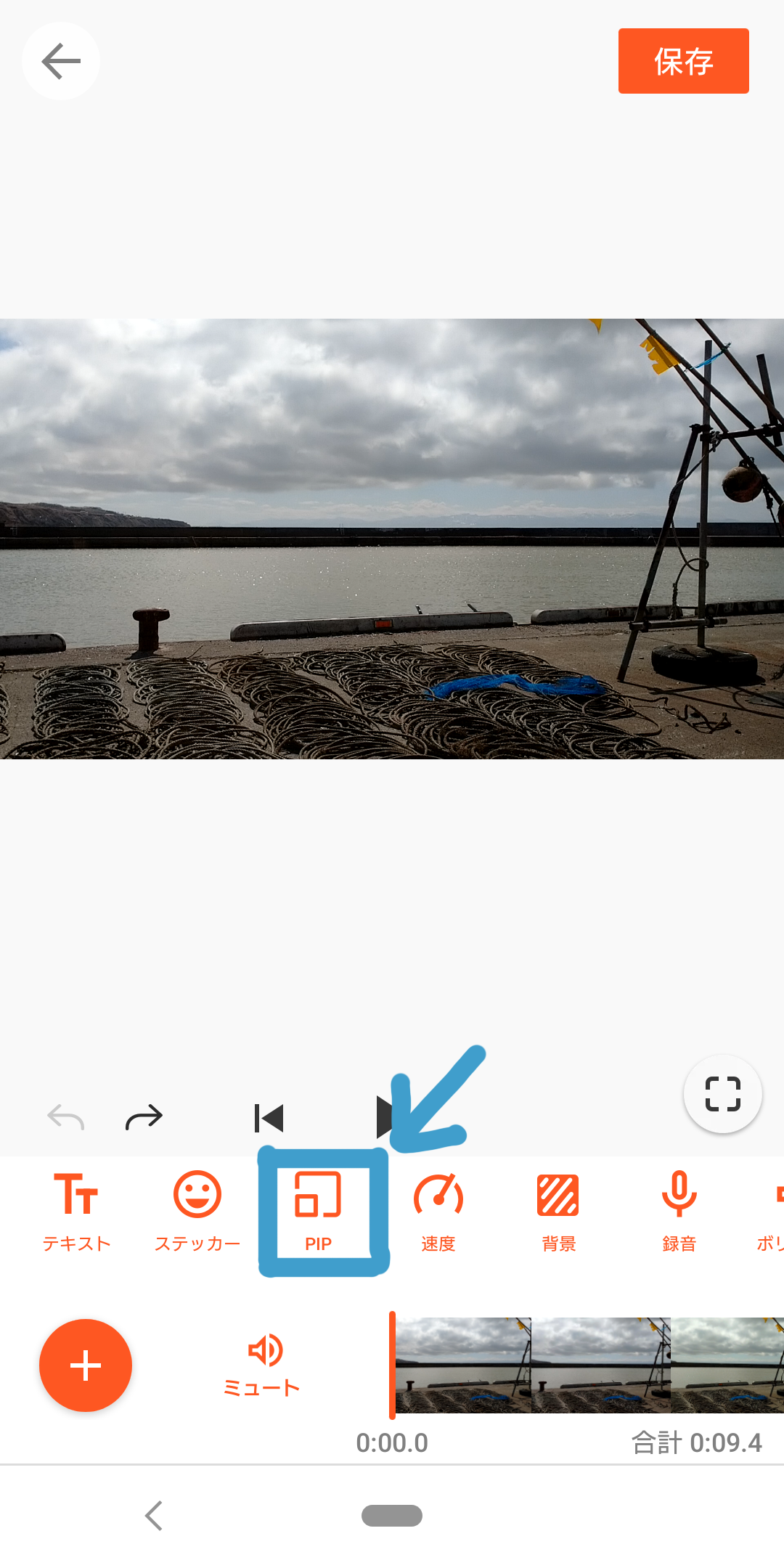
Task: Tap the system back button
Action: [154, 1516]
